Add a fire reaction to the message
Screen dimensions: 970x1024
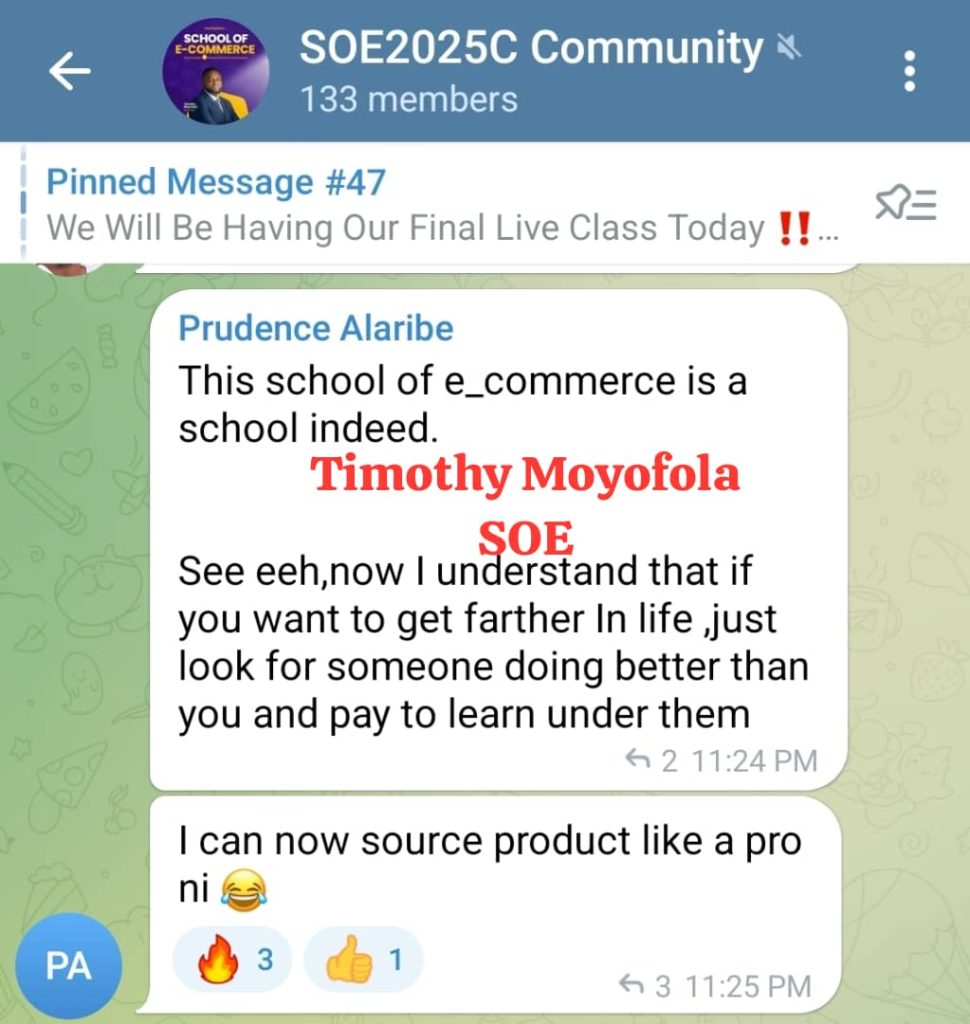click(233, 961)
